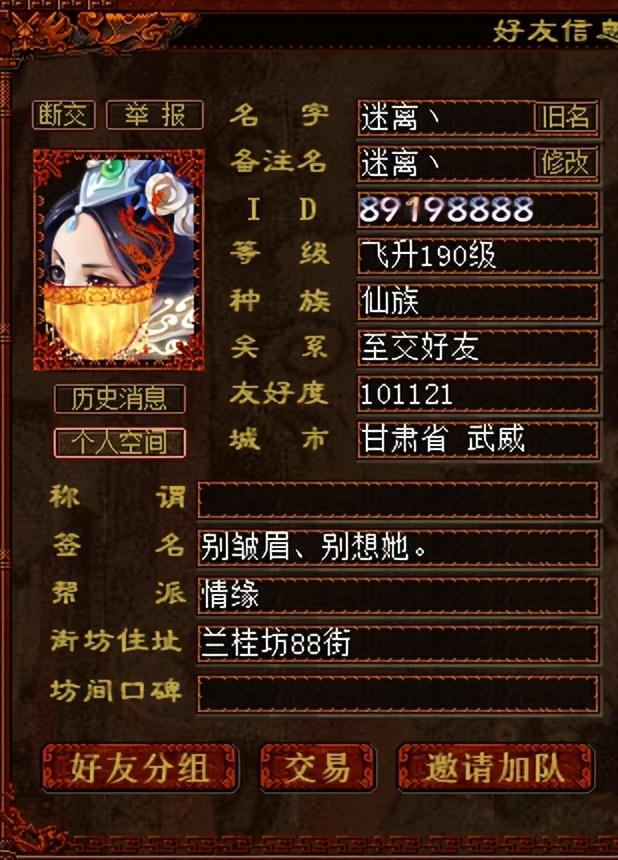Visit the 个人空间 personal space
The image size is (618, 860).
pos(119,442)
